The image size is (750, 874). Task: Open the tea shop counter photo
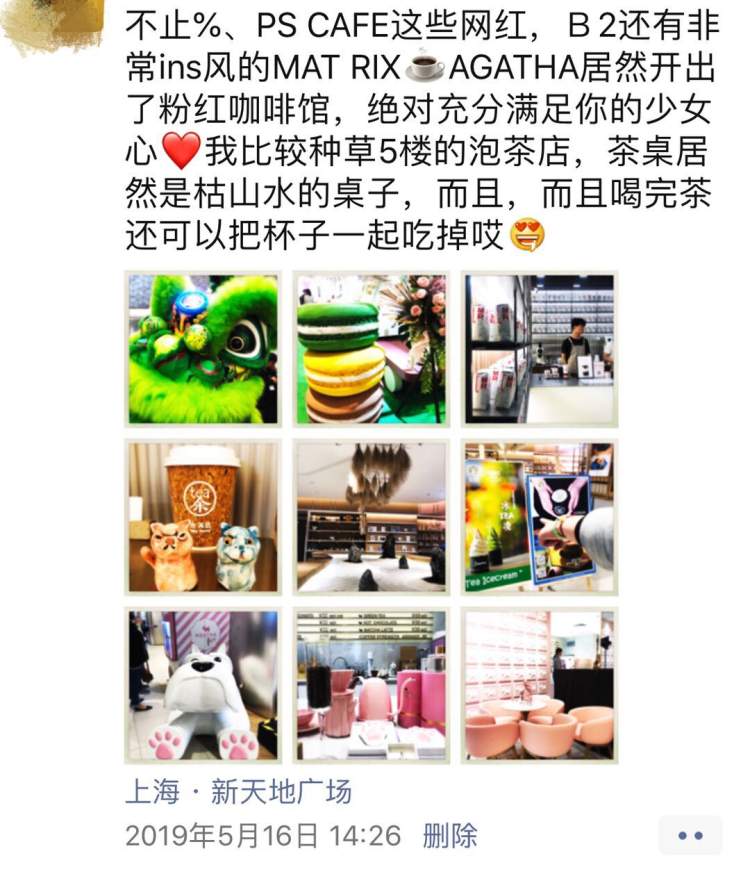(539, 349)
